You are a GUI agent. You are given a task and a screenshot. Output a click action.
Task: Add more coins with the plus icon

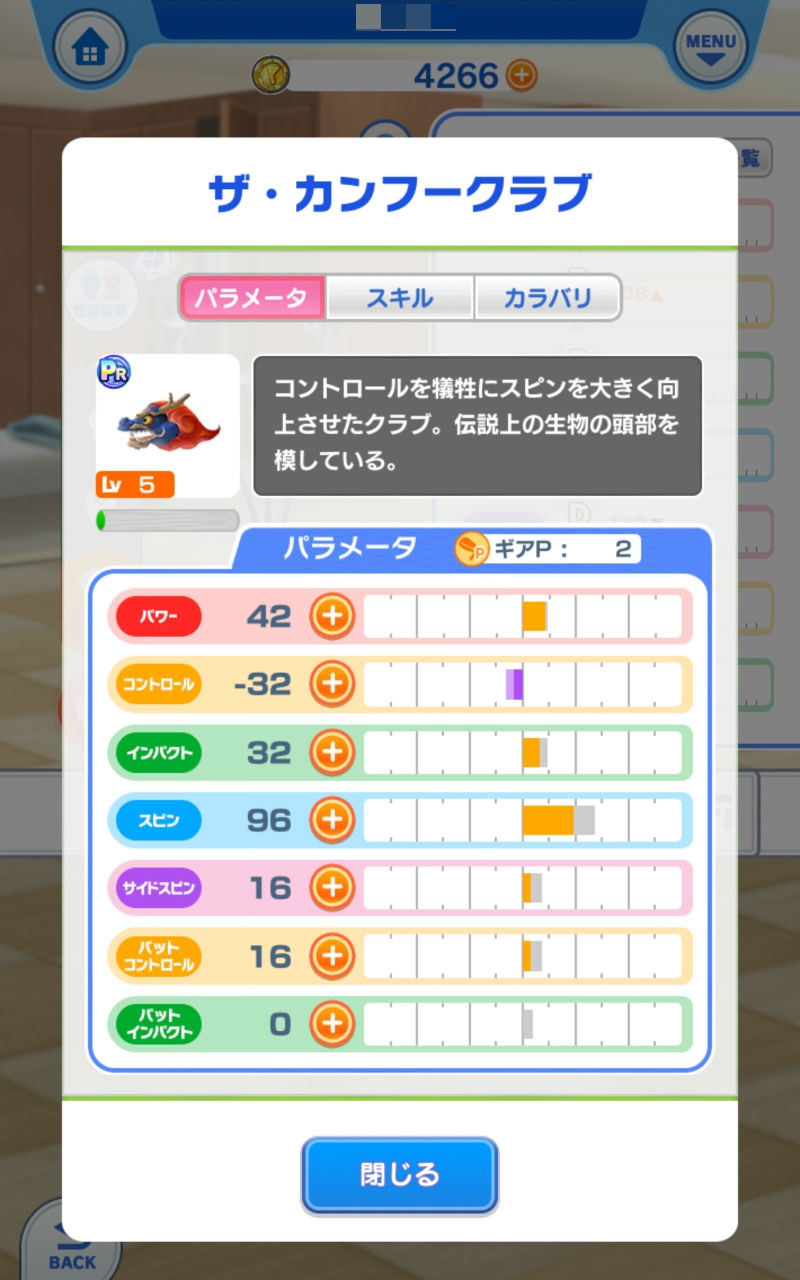coord(521,75)
